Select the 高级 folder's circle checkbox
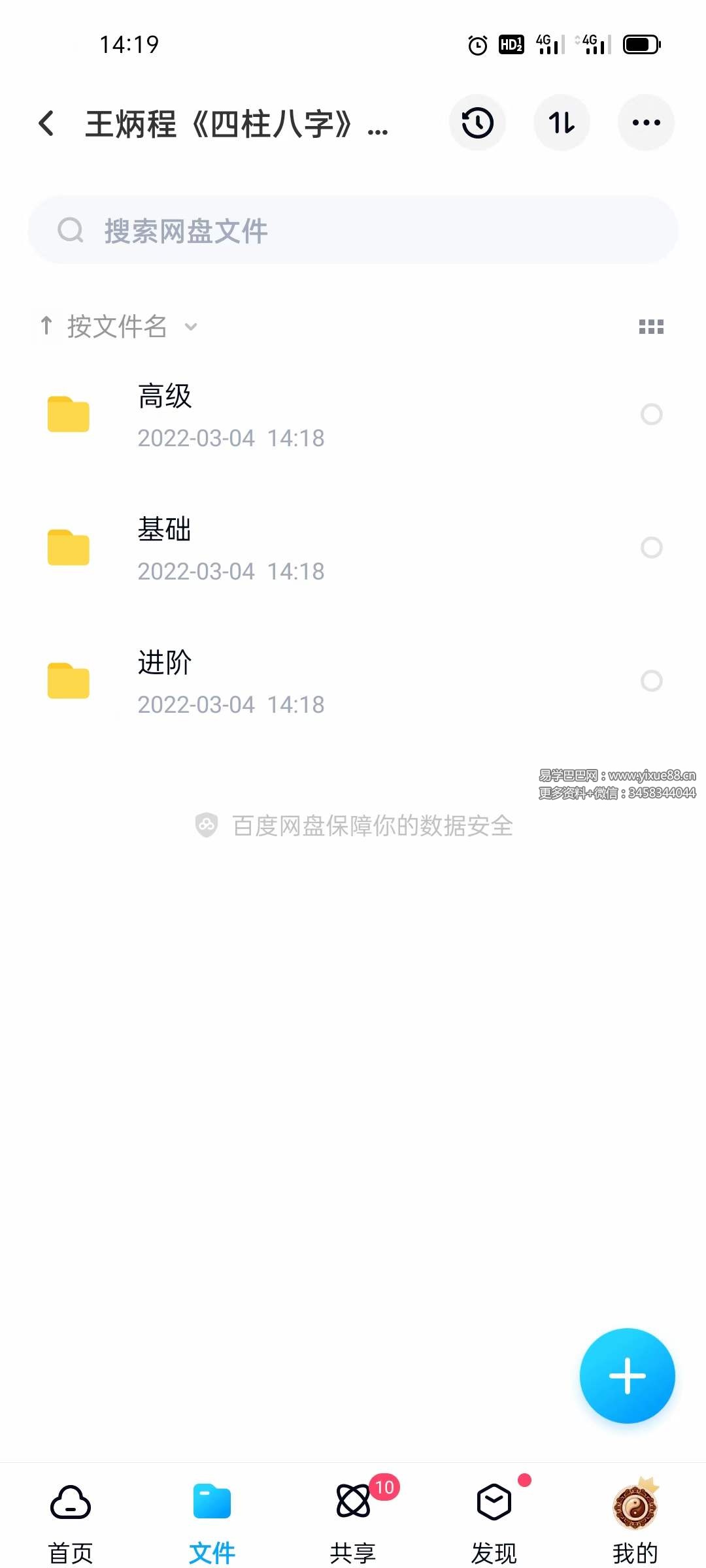The width and height of the screenshot is (706, 1568). pyautogui.click(x=651, y=414)
